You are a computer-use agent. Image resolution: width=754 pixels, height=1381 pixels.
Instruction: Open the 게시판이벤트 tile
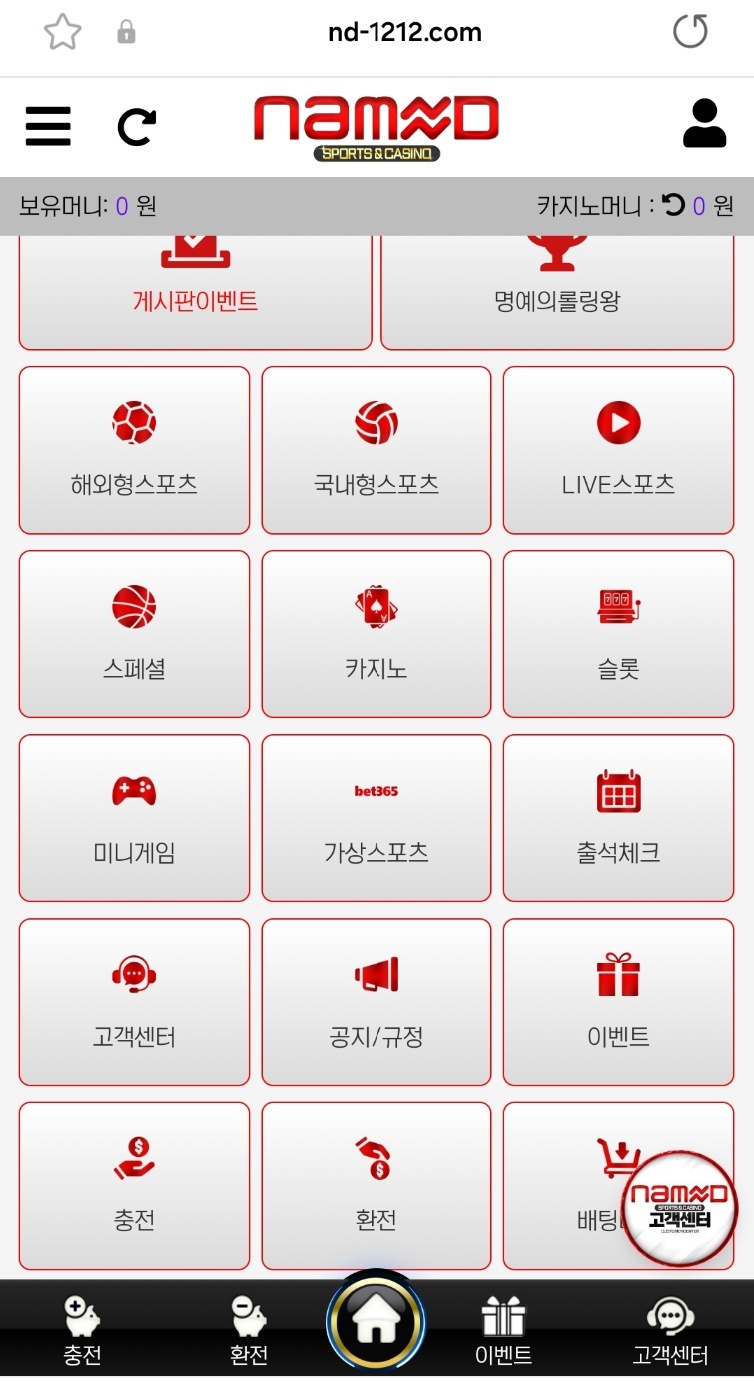click(195, 293)
